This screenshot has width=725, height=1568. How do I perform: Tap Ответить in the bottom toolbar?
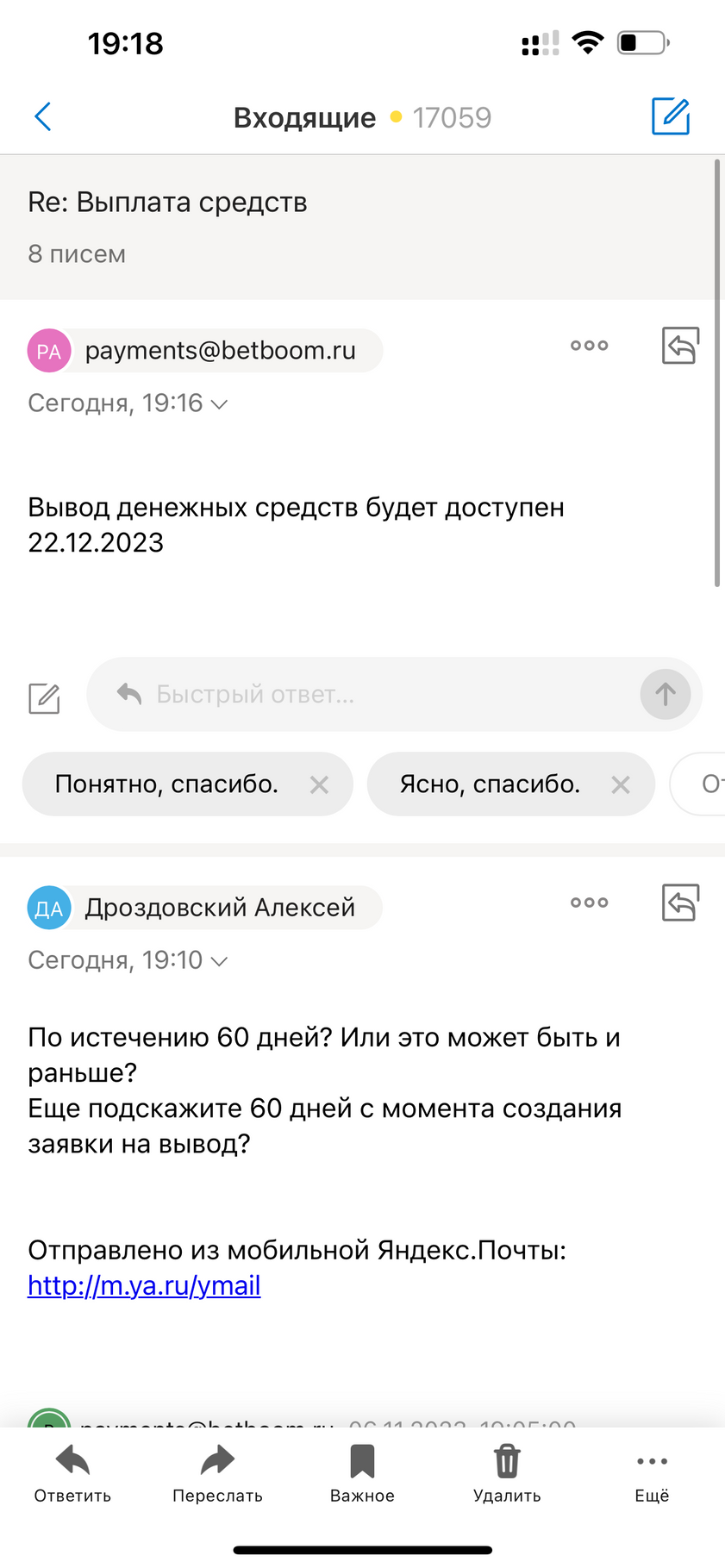tap(72, 1475)
